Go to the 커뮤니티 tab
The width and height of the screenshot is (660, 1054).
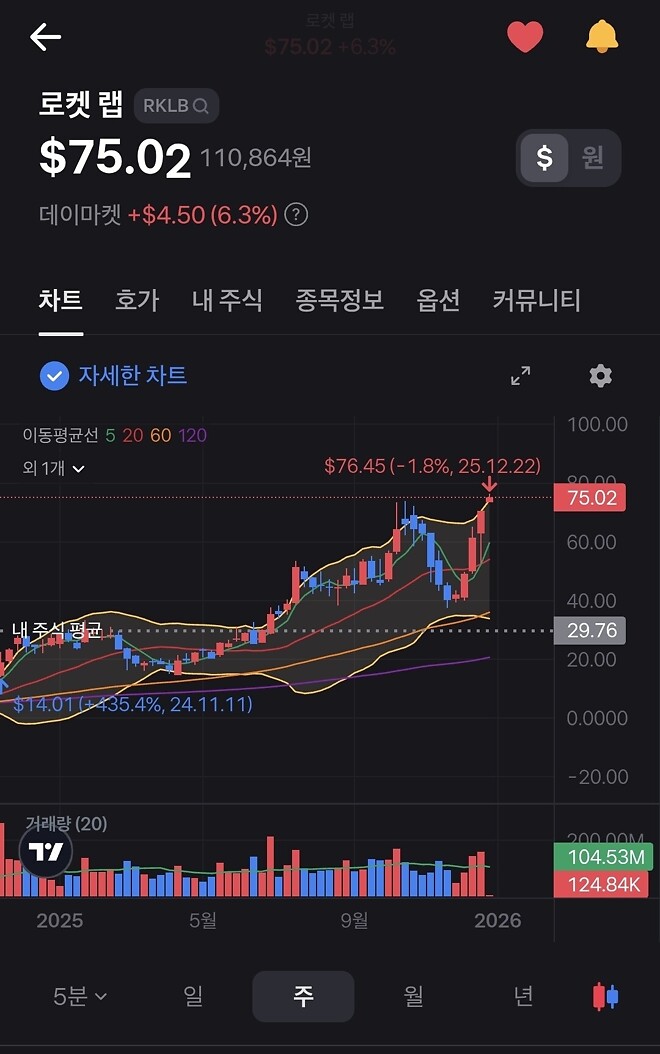point(537,300)
